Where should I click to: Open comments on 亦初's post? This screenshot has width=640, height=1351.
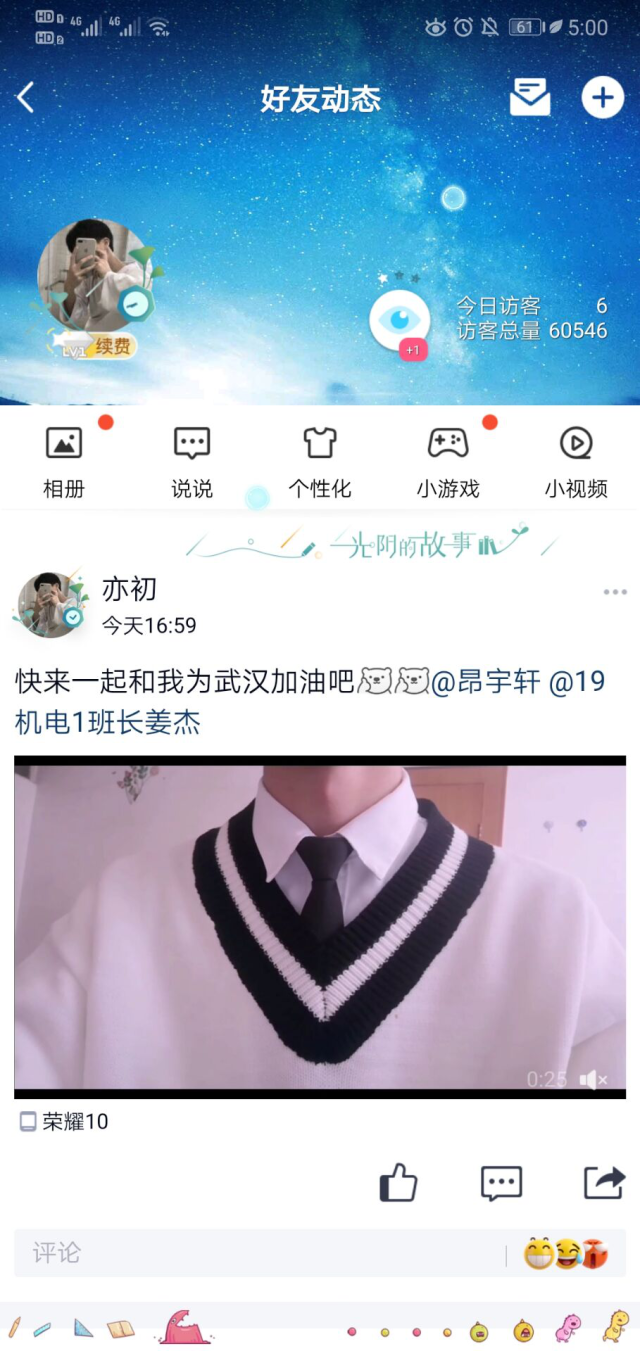(501, 1183)
